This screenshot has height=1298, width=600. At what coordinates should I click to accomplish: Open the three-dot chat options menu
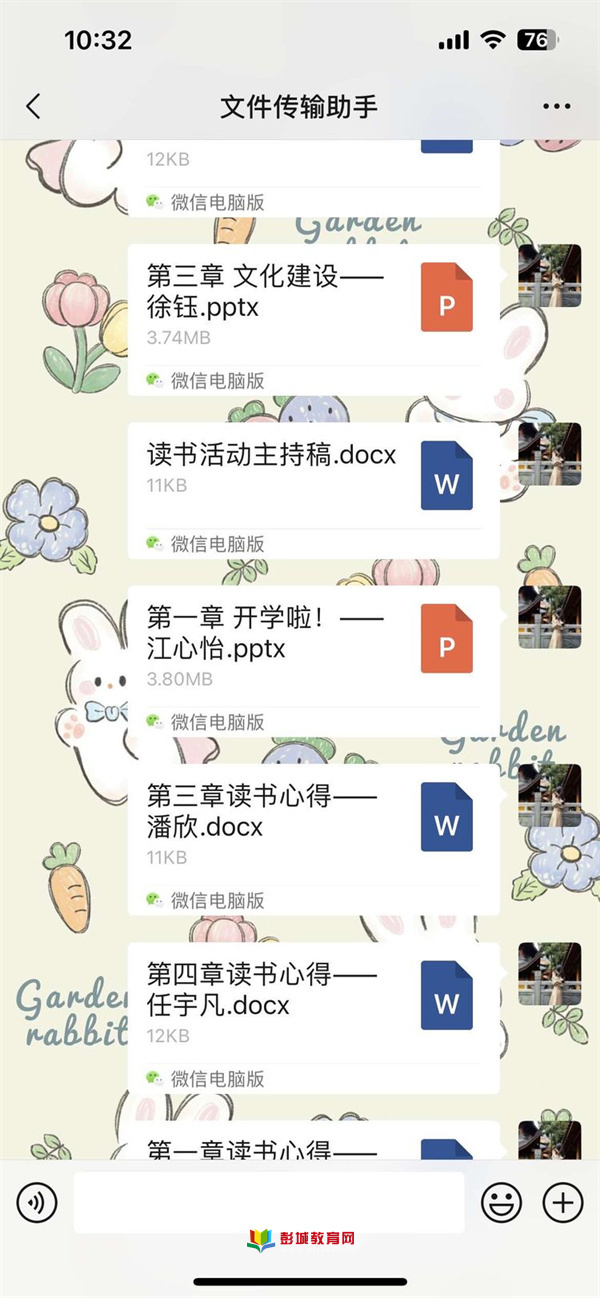tap(556, 107)
